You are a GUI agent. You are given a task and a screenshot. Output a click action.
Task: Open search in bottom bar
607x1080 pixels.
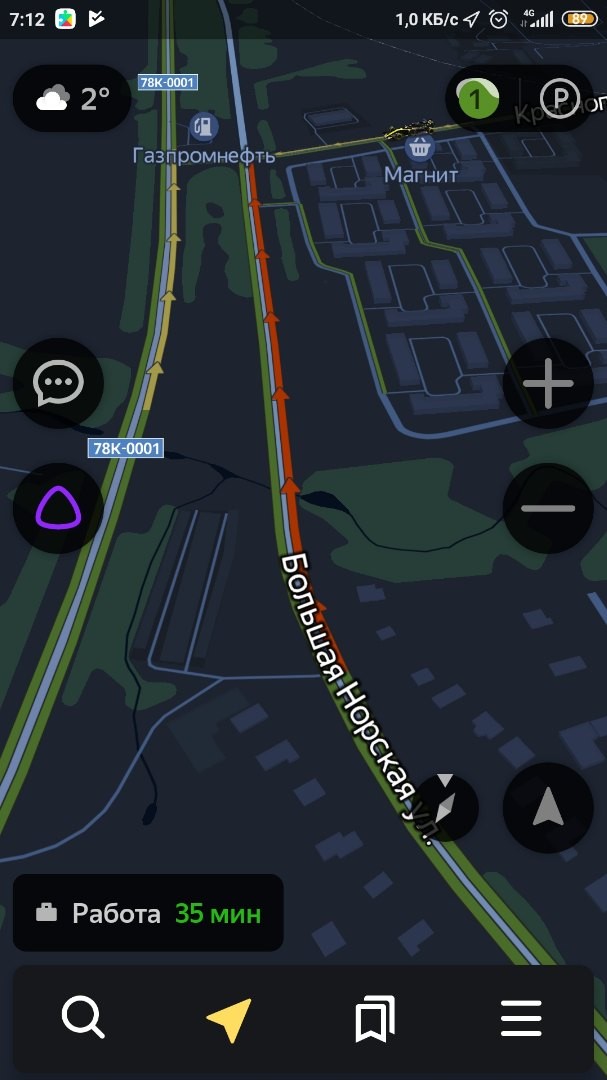(x=82, y=1019)
